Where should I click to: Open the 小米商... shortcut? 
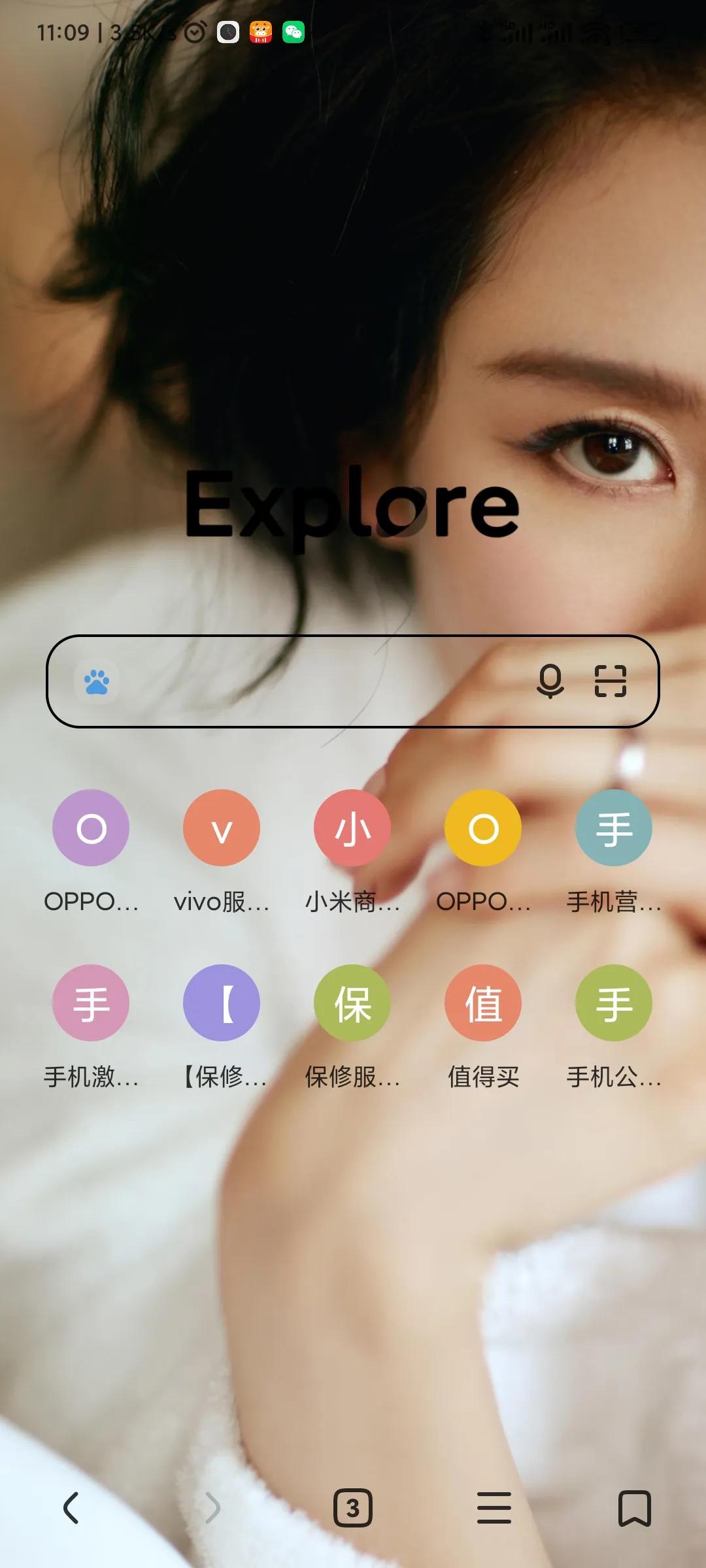[352, 828]
